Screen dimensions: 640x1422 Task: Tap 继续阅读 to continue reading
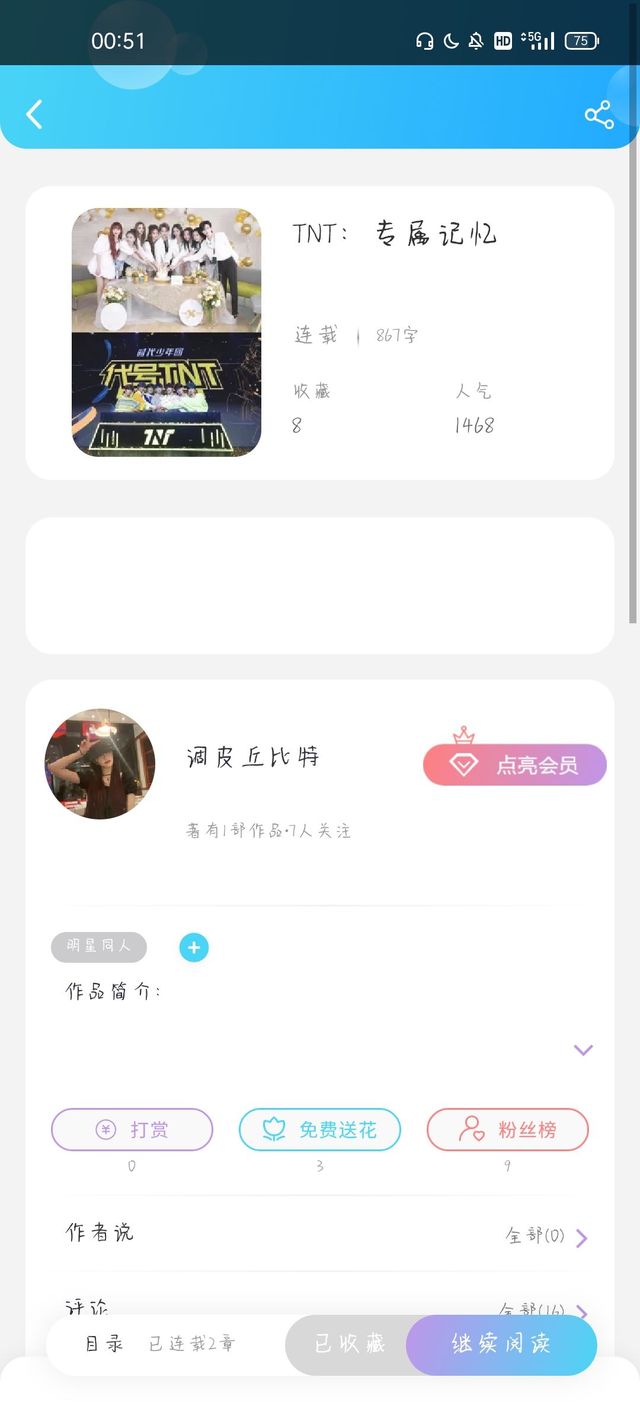(x=501, y=1344)
